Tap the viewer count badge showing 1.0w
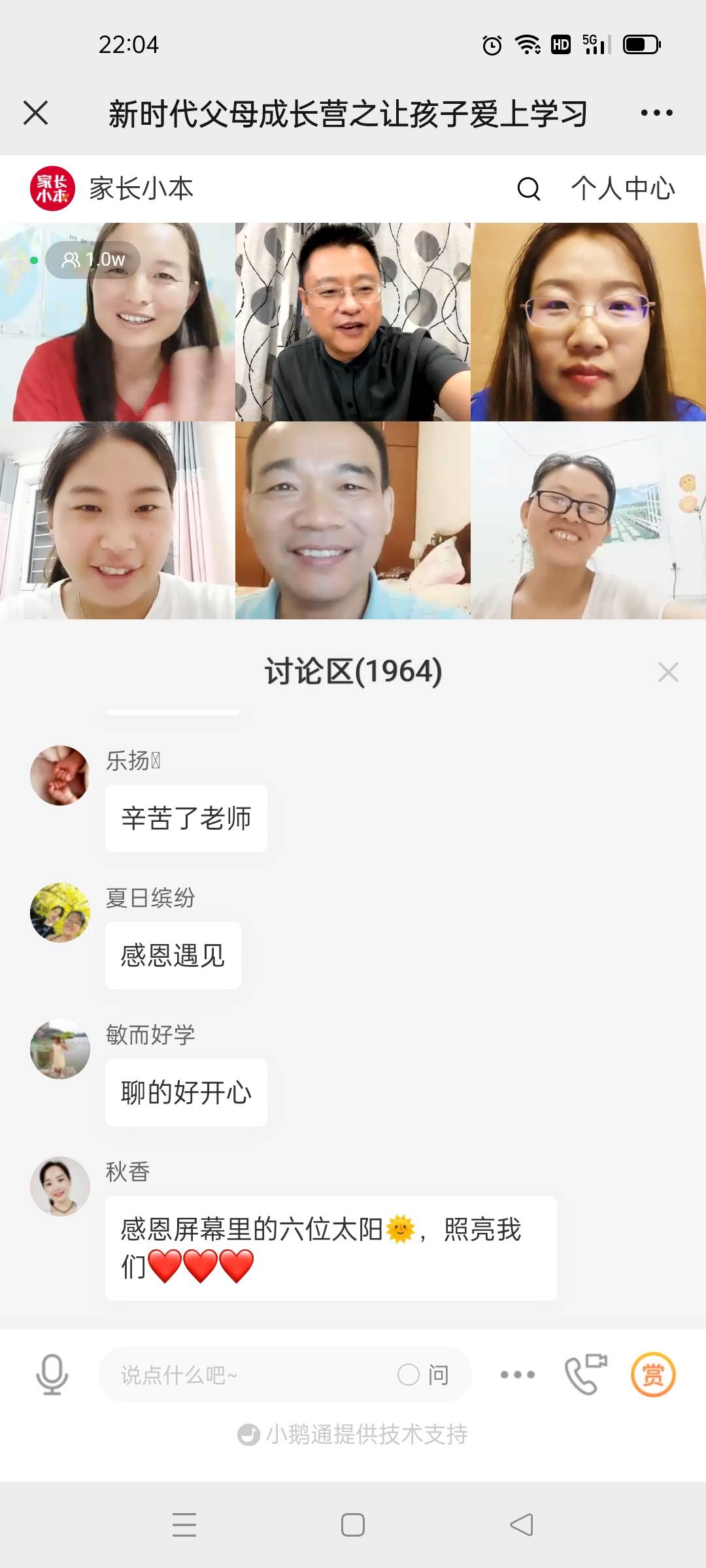The image size is (706, 1568). pos(94,259)
